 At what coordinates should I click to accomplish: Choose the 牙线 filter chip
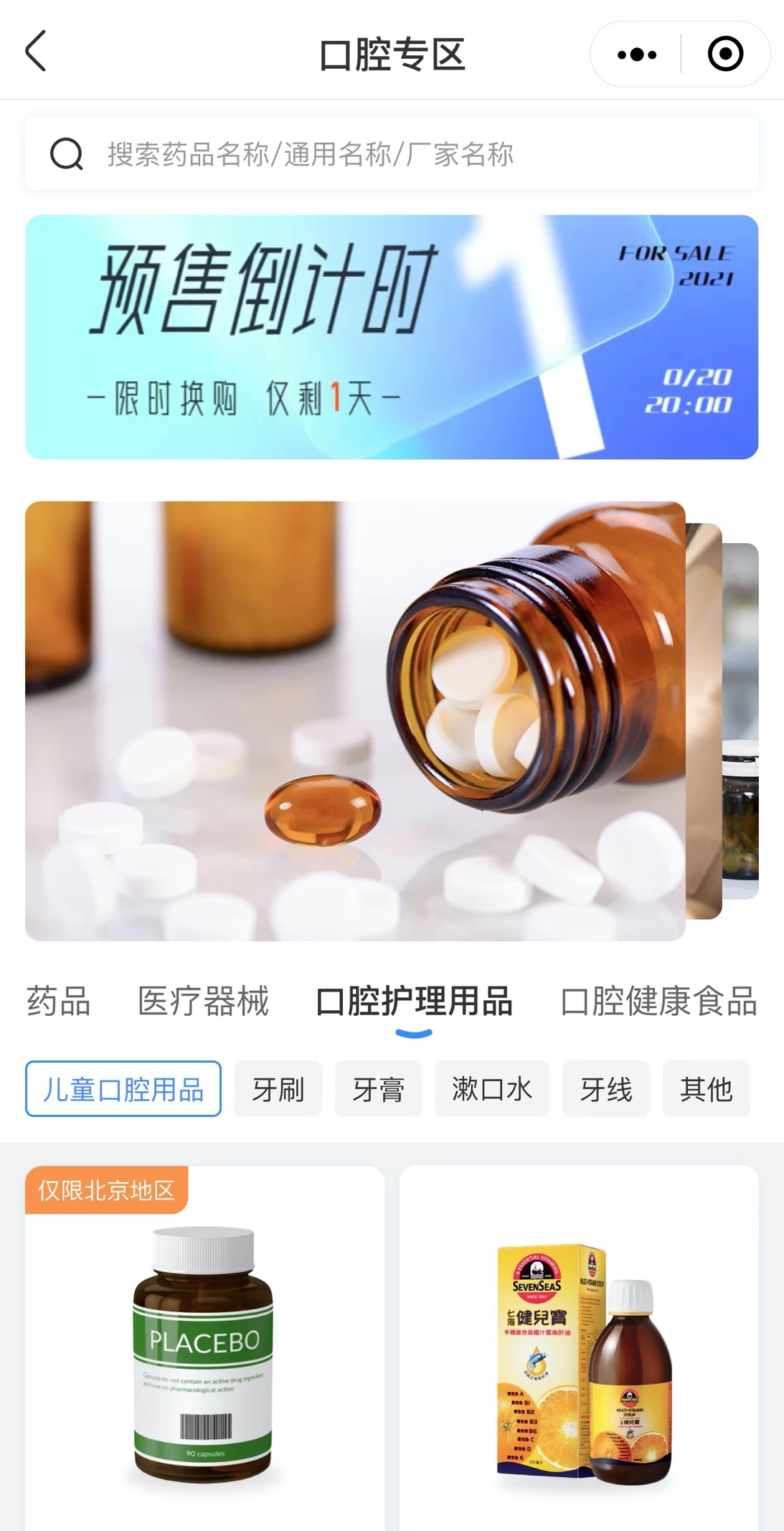606,1089
